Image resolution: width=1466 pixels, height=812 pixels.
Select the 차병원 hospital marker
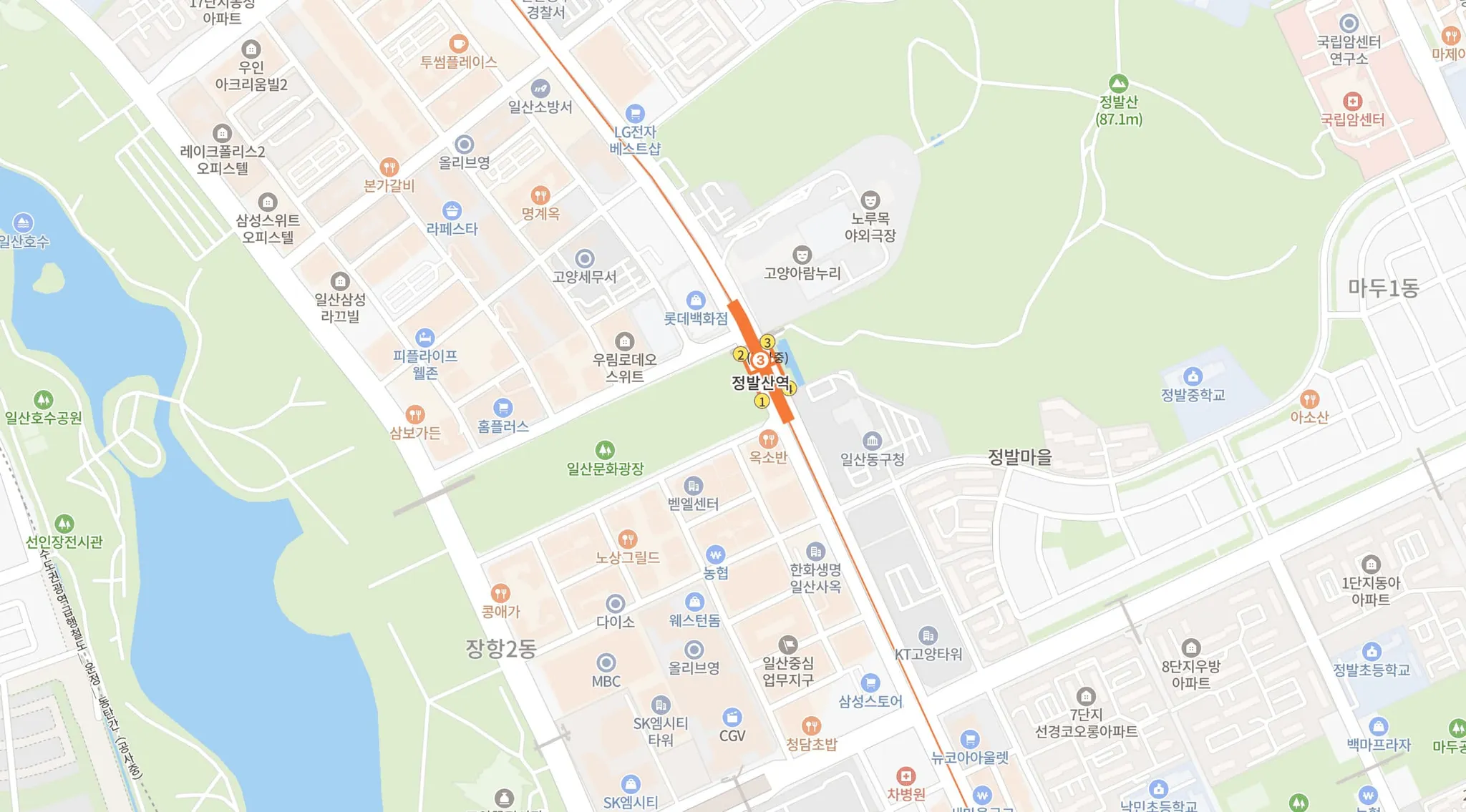click(x=906, y=776)
